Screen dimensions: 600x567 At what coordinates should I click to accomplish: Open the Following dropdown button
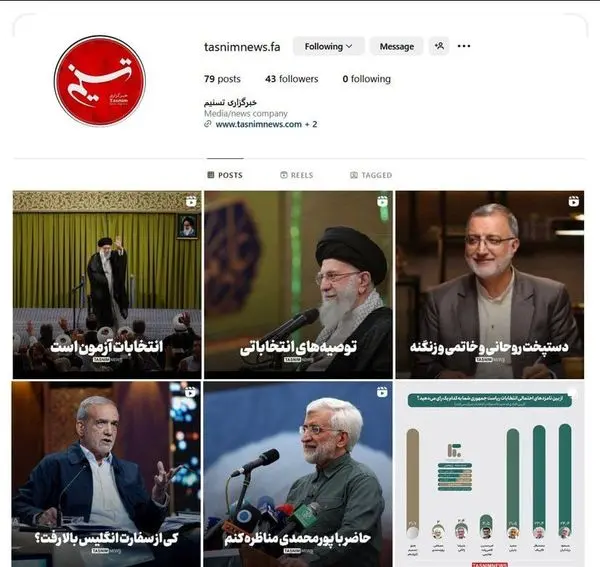point(328,46)
